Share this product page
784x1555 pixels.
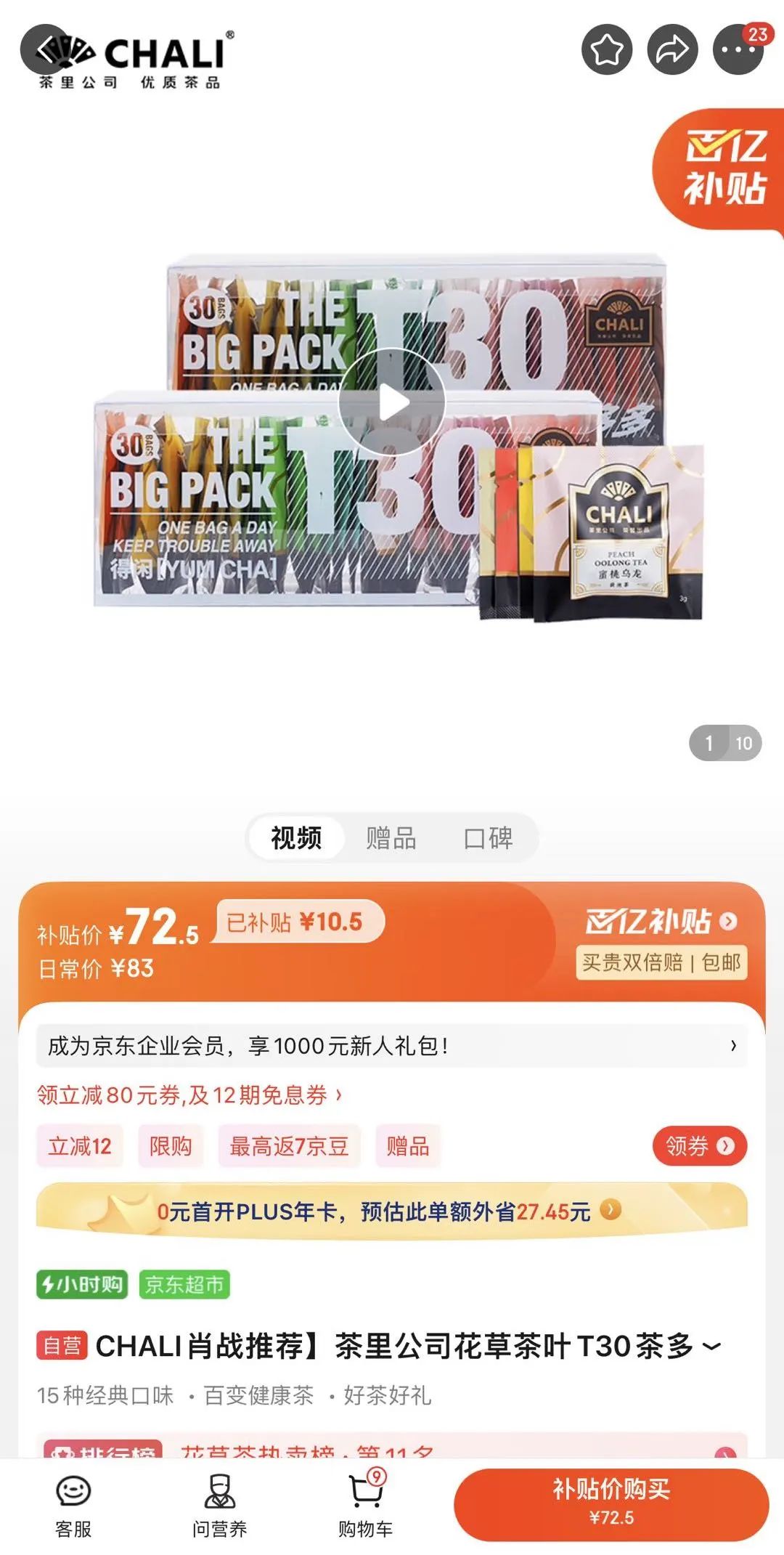point(672,49)
